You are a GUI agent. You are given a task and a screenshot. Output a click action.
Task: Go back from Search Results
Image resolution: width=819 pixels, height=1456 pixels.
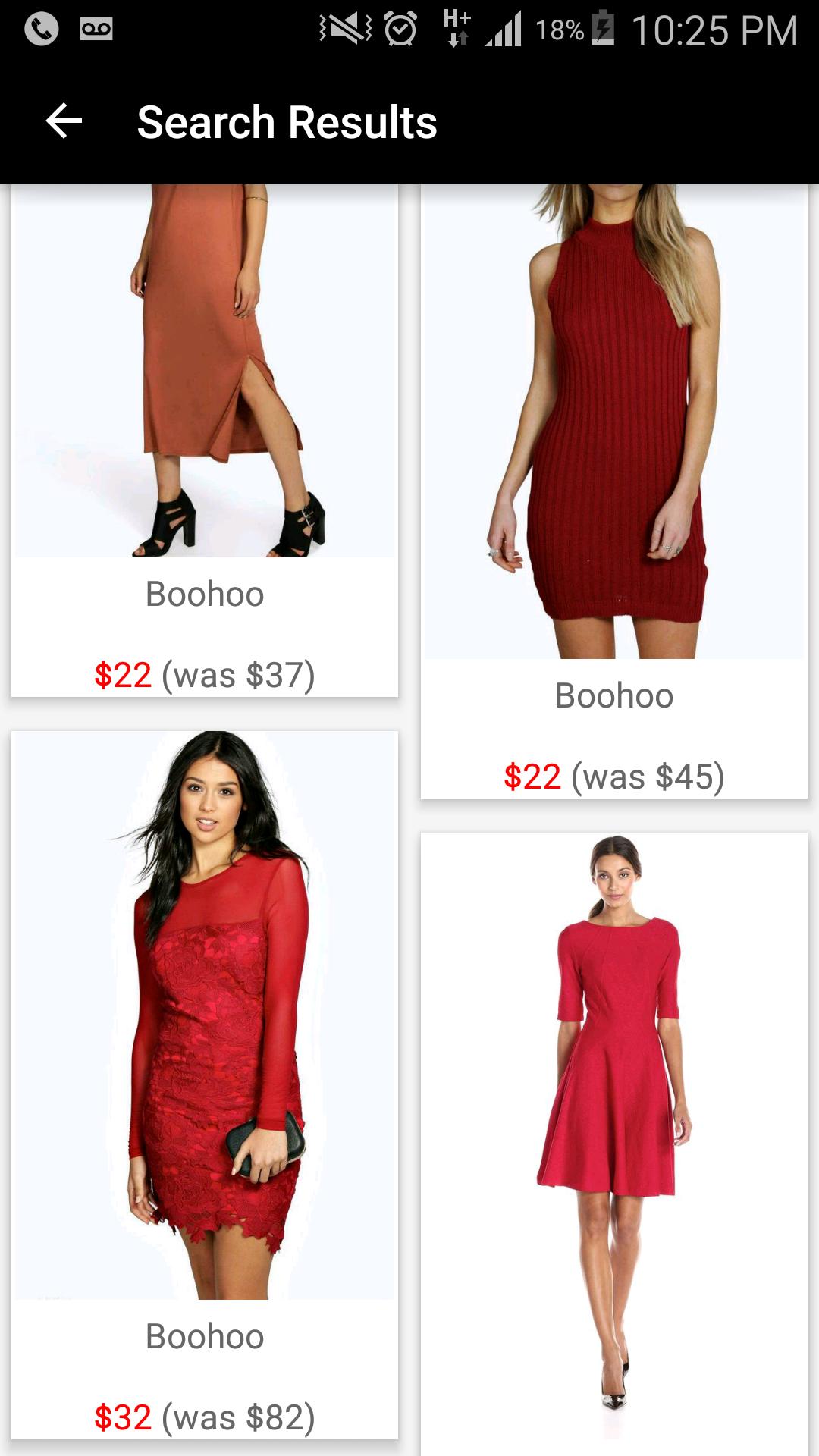(x=64, y=121)
